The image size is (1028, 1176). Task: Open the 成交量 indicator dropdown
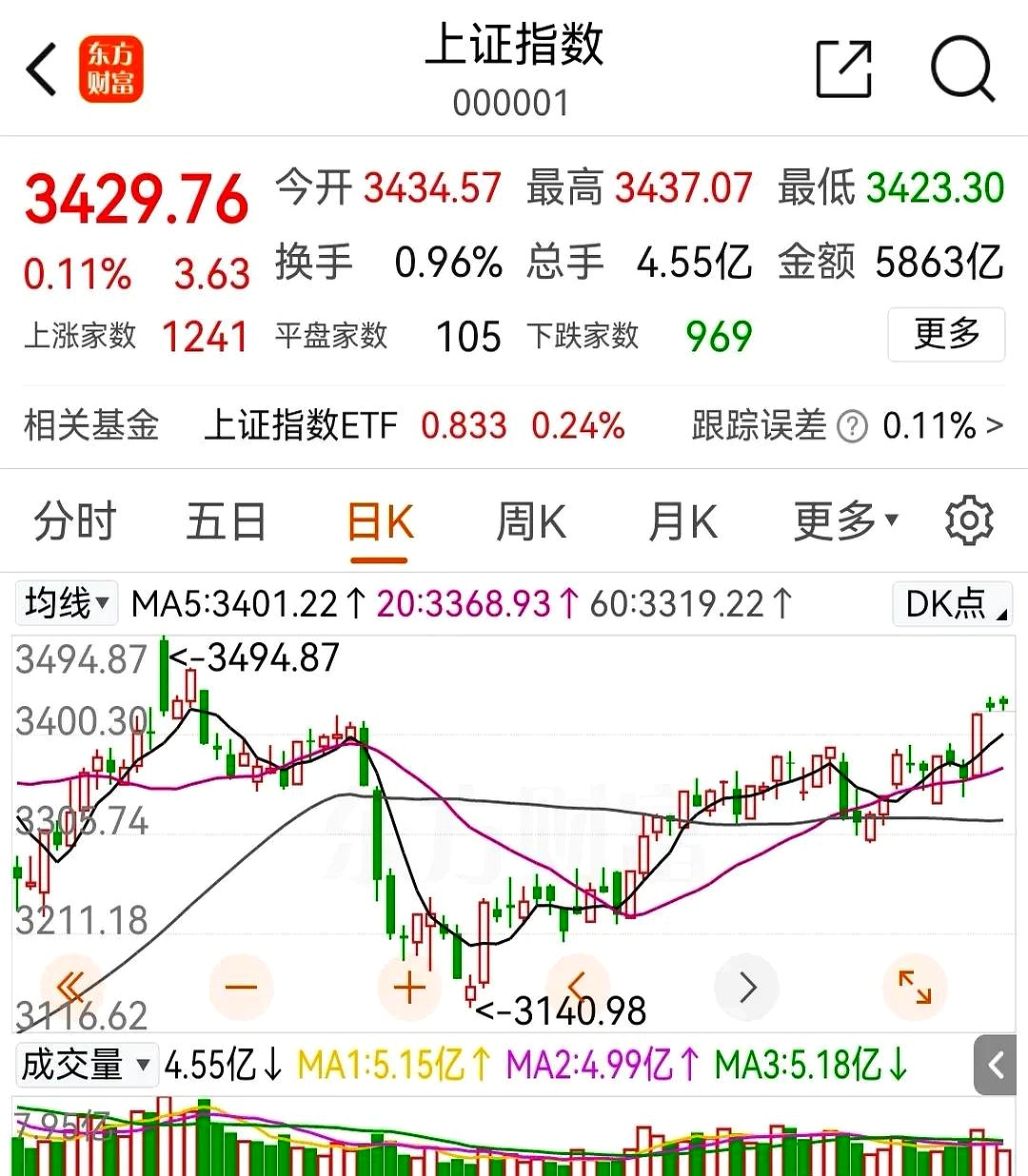click(x=86, y=1066)
